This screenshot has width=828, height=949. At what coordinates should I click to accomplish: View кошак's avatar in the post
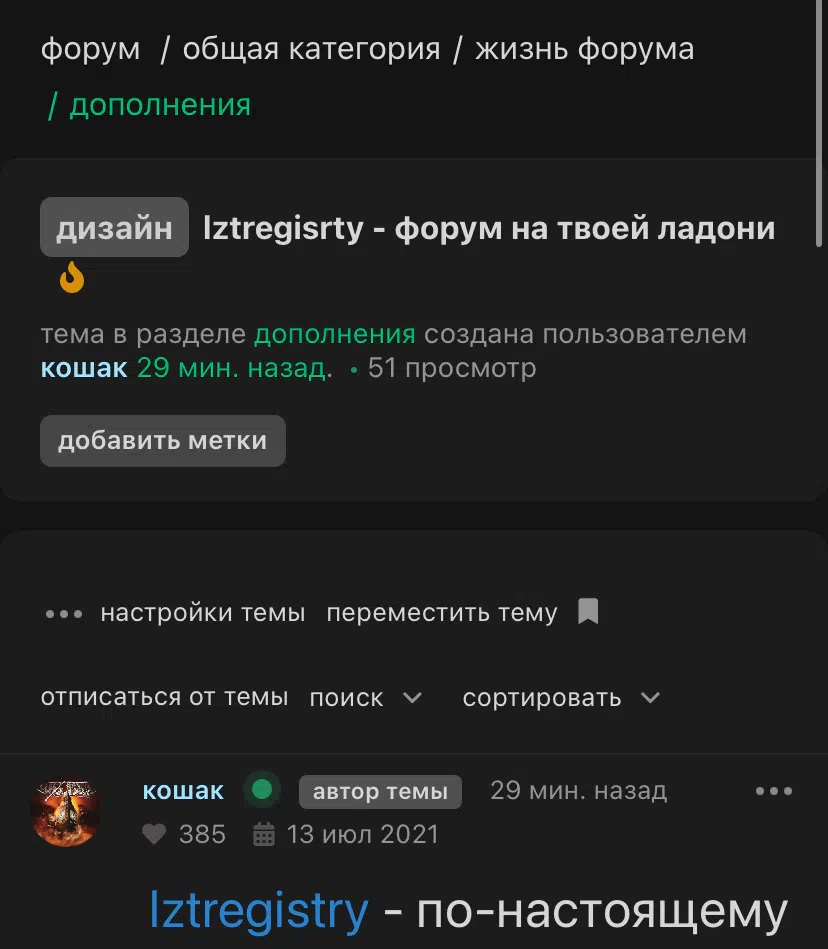click(x=66, y=812)
